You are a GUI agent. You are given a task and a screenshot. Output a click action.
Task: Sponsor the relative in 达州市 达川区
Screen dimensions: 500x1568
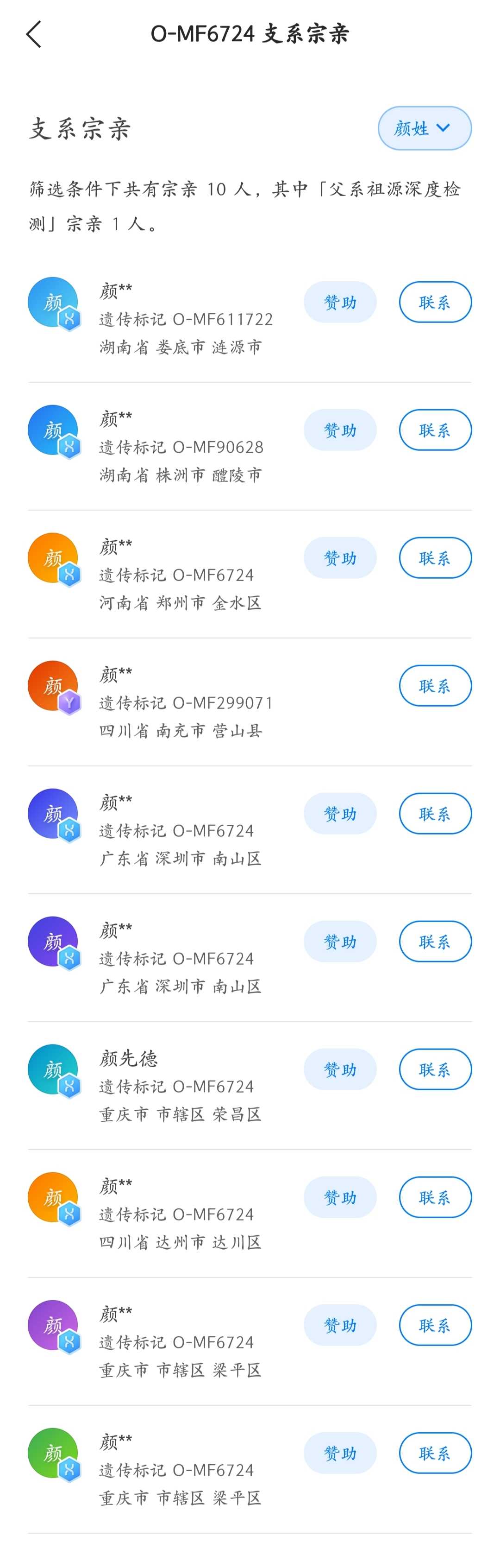coord(339,1197)
